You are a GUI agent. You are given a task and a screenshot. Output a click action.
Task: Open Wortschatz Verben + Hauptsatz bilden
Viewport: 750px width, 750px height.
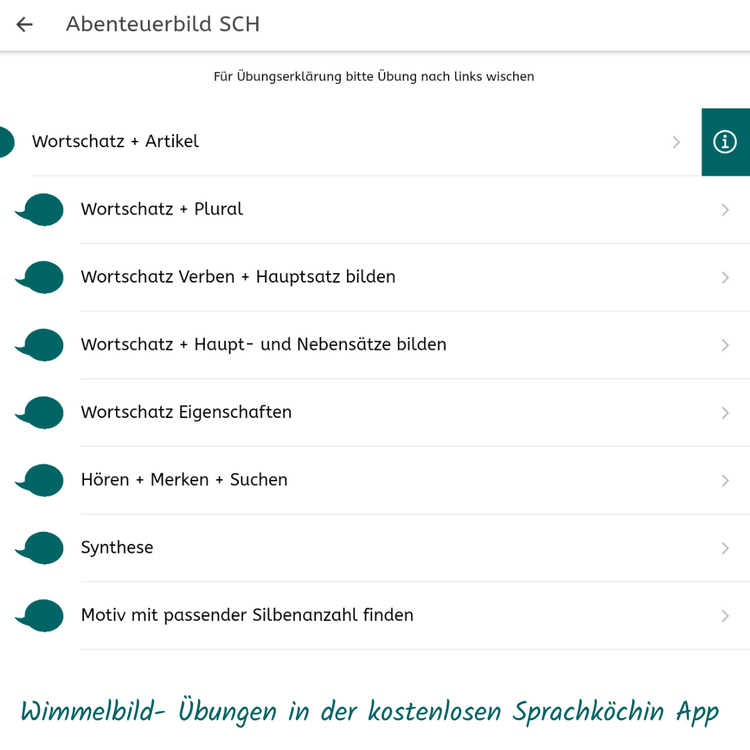click(x=238, y=277)
